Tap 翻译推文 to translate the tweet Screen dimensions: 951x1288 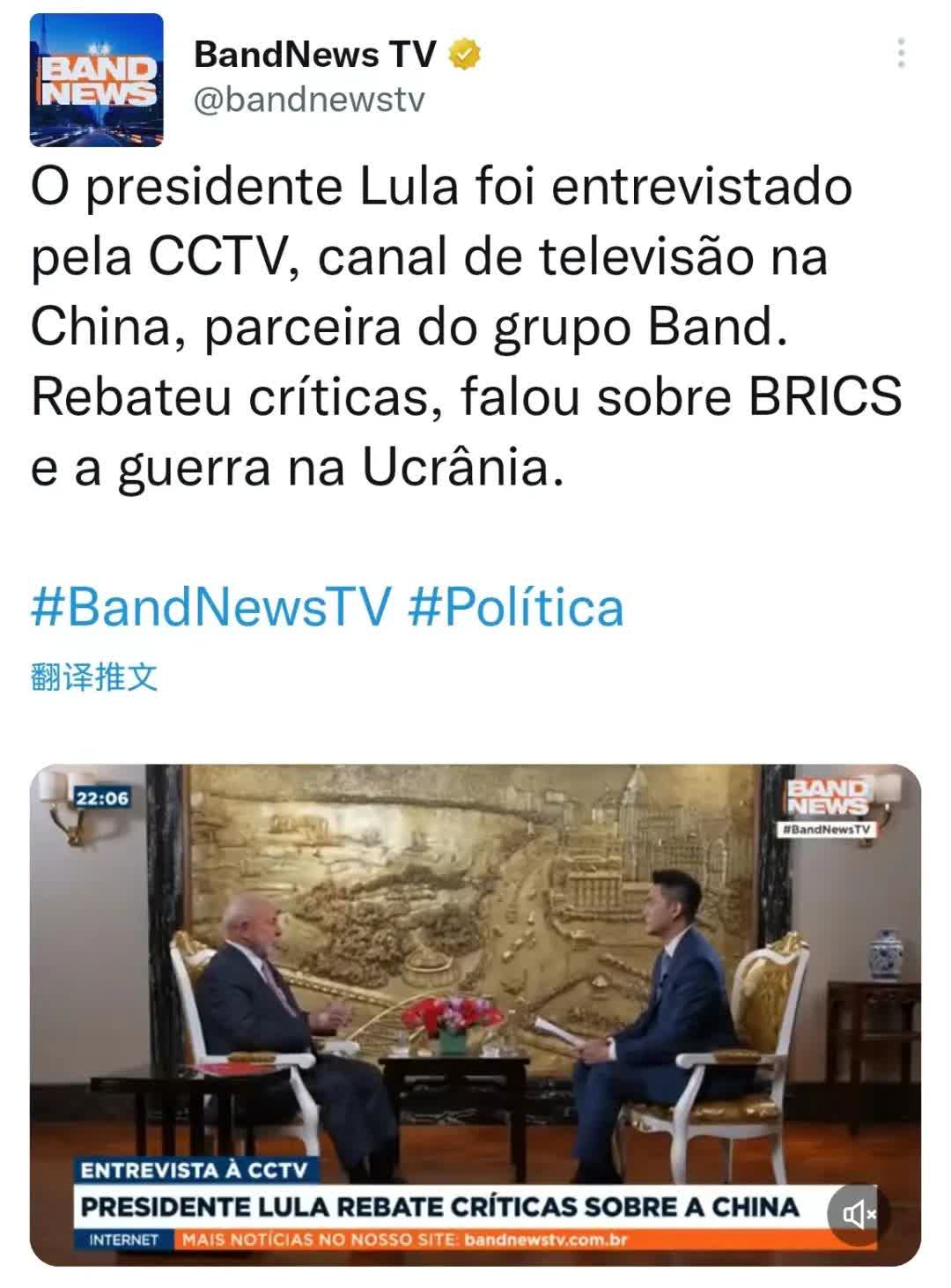[94, 677]
